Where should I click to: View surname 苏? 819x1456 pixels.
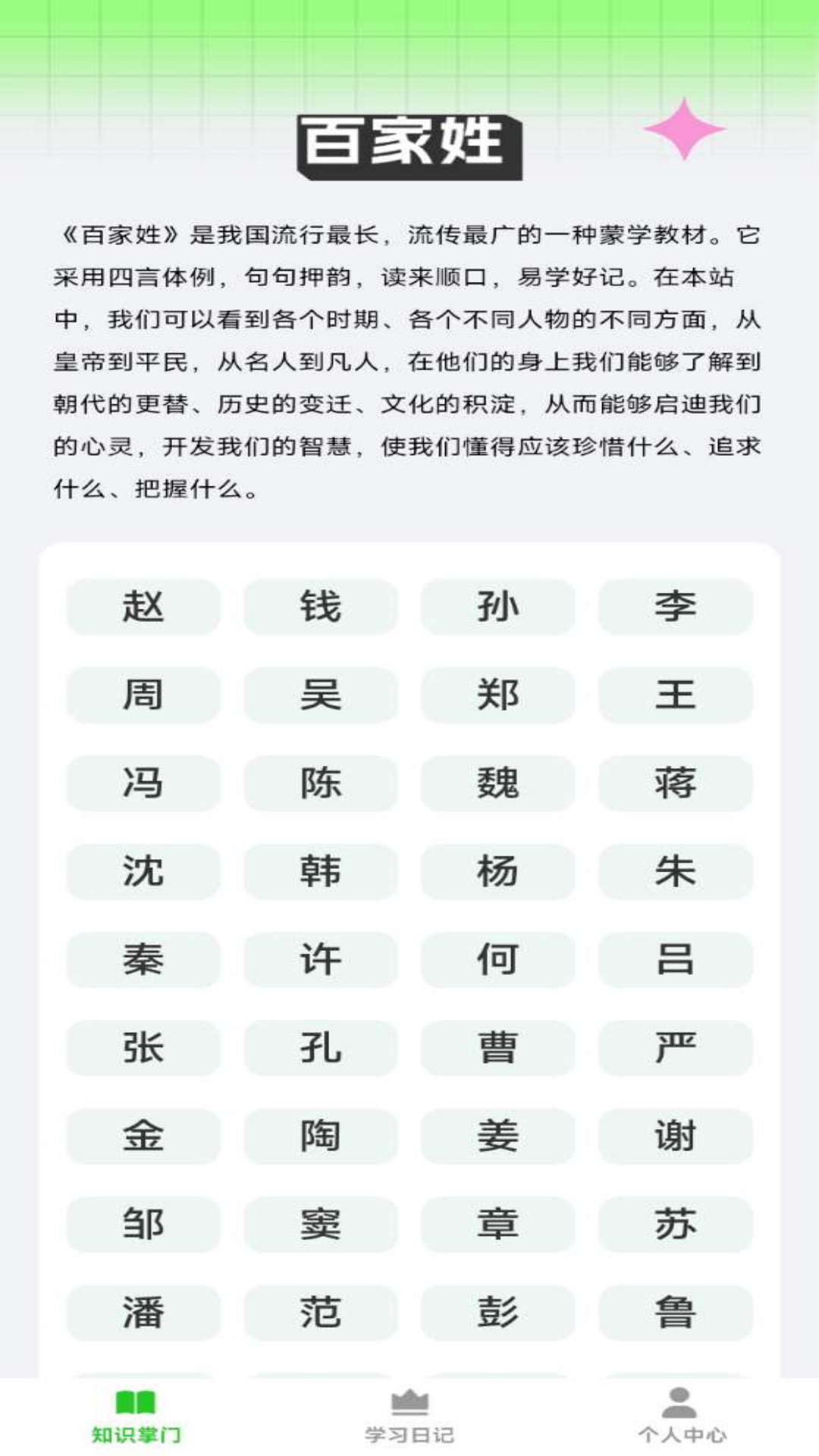(x=676, y=1225)
